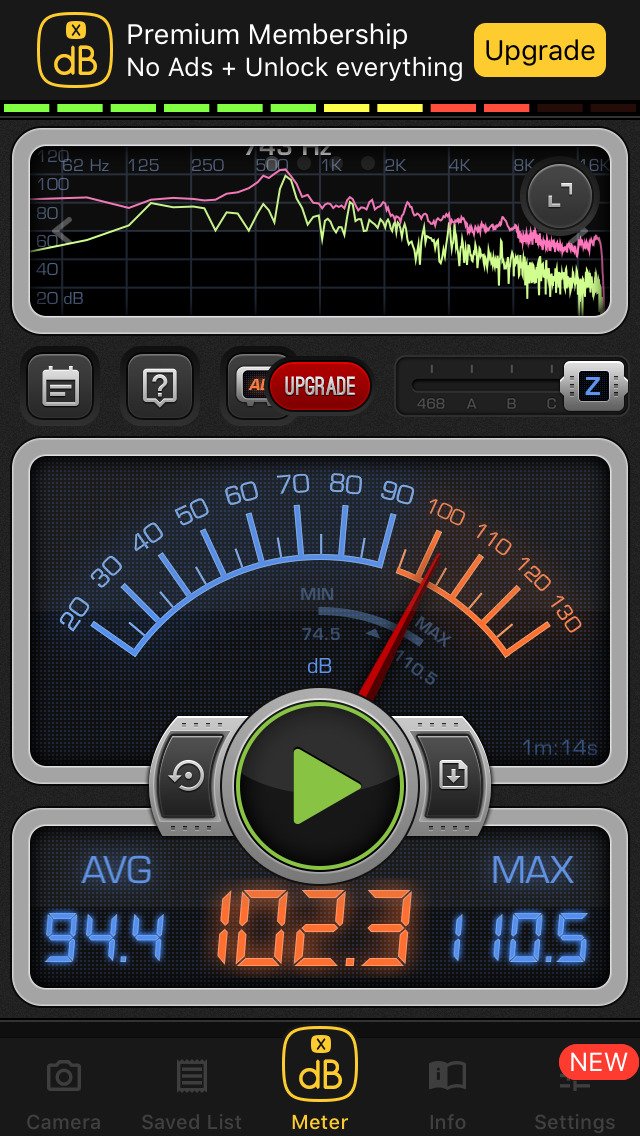
Task: Adjust the frequency weighting slider set to Z
Action: pyautogui.click(x=592, y=385)
